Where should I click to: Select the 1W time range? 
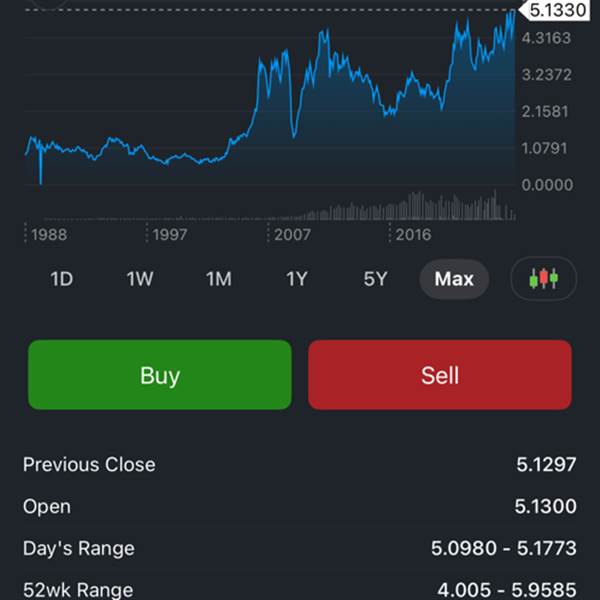coord(140,280)
